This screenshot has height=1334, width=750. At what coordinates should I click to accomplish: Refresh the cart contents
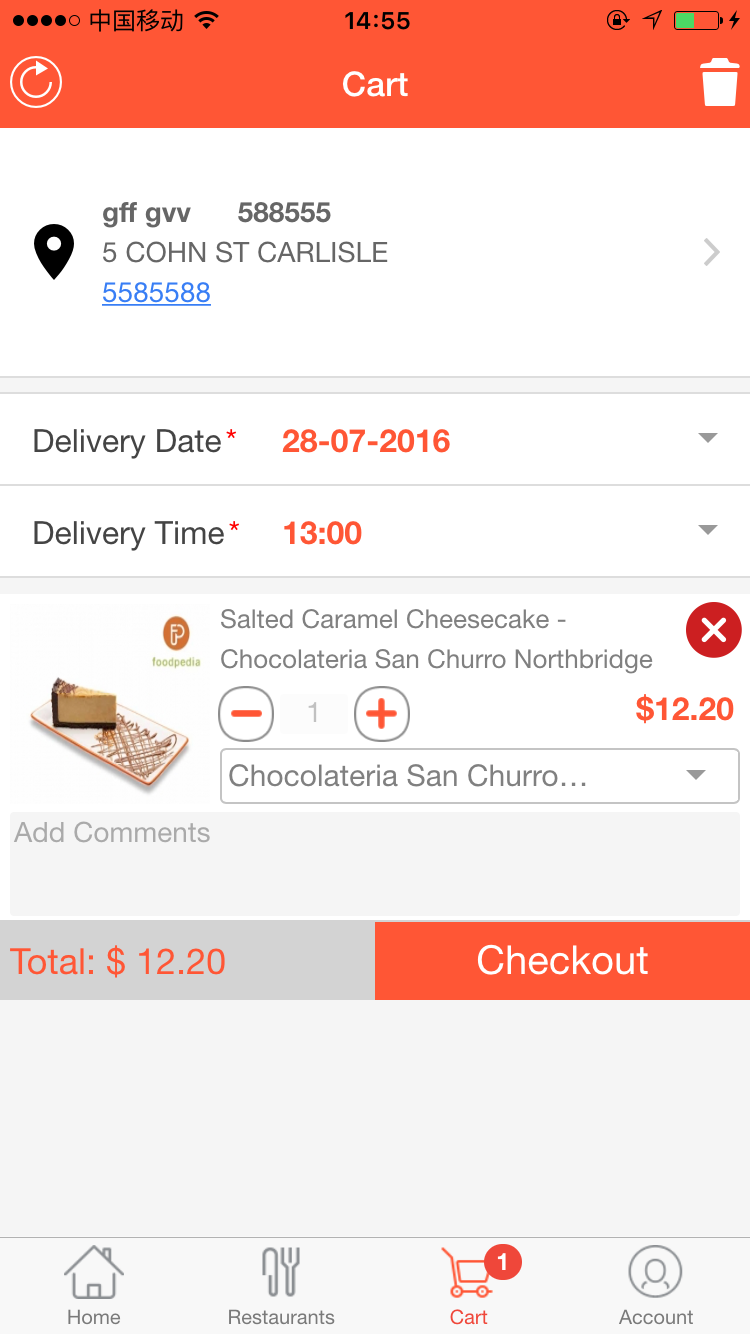click(36, 83)
